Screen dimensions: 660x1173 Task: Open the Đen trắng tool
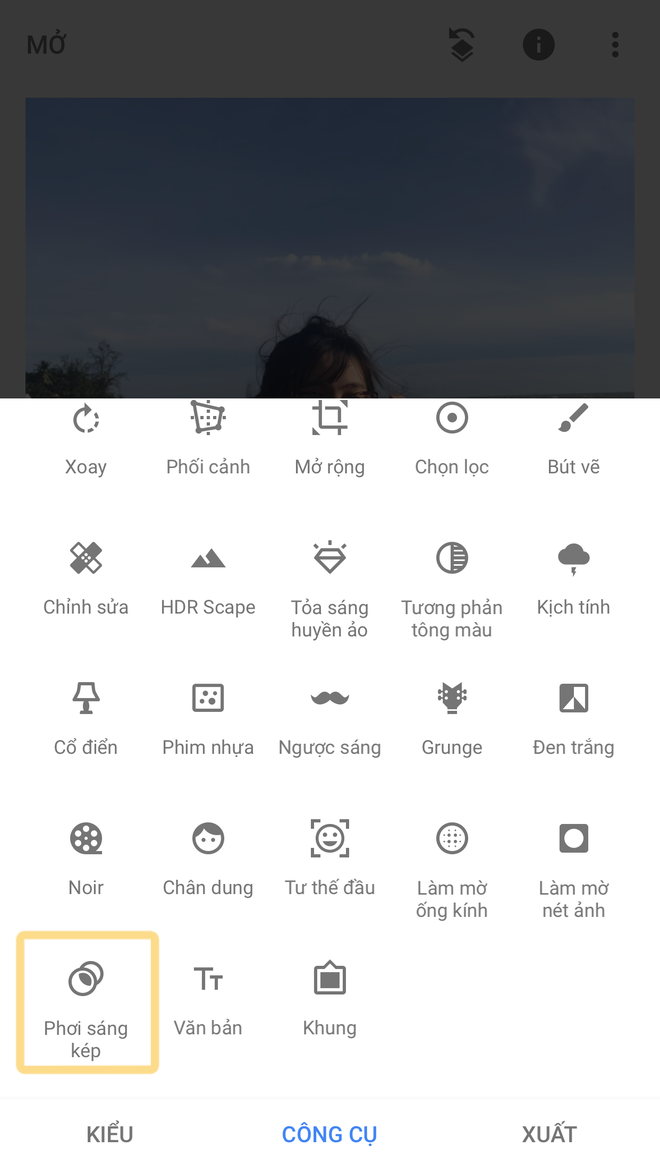click(x=573, y=719)
